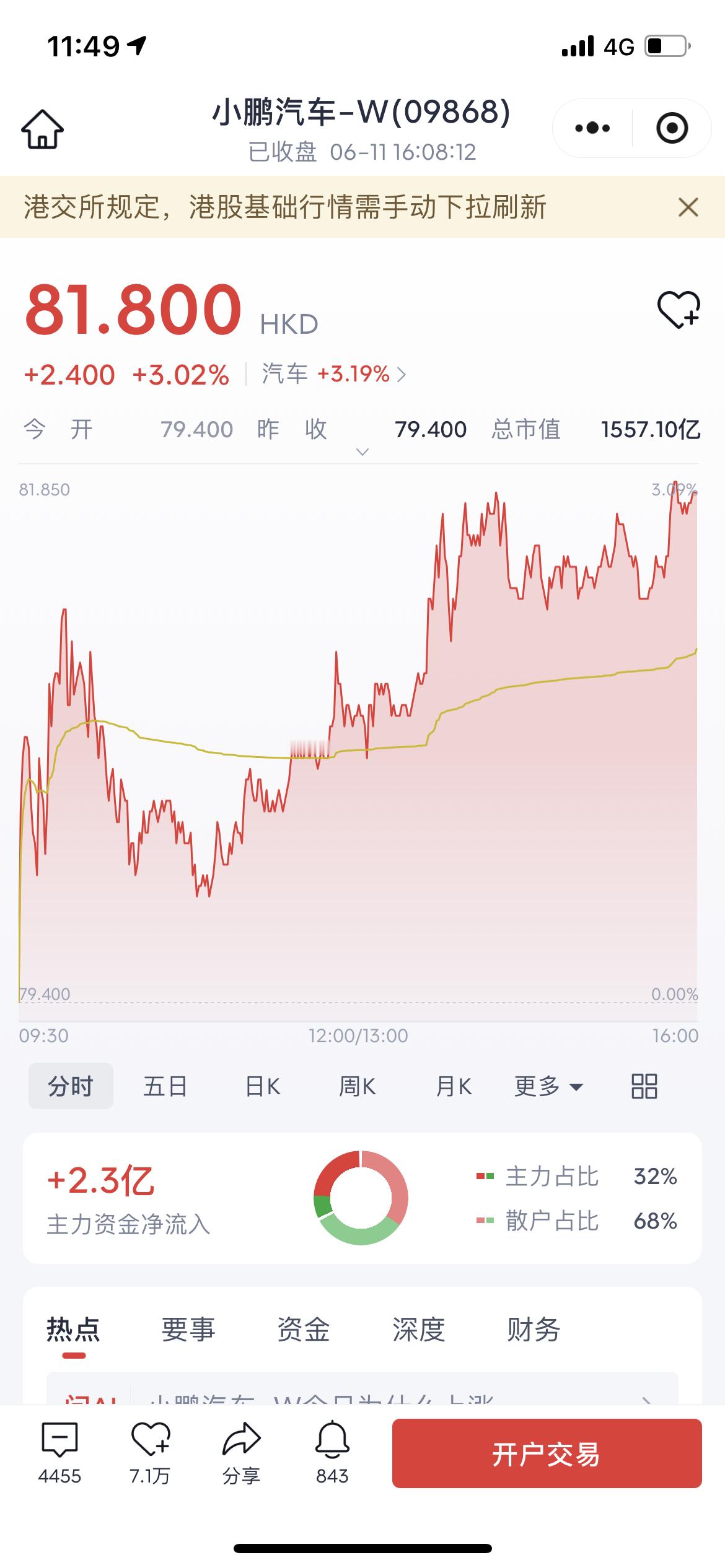This screenshot has height=1568, width=725.
Task: Add stock to watchlist with heart icon
Action: coord(679,309)
